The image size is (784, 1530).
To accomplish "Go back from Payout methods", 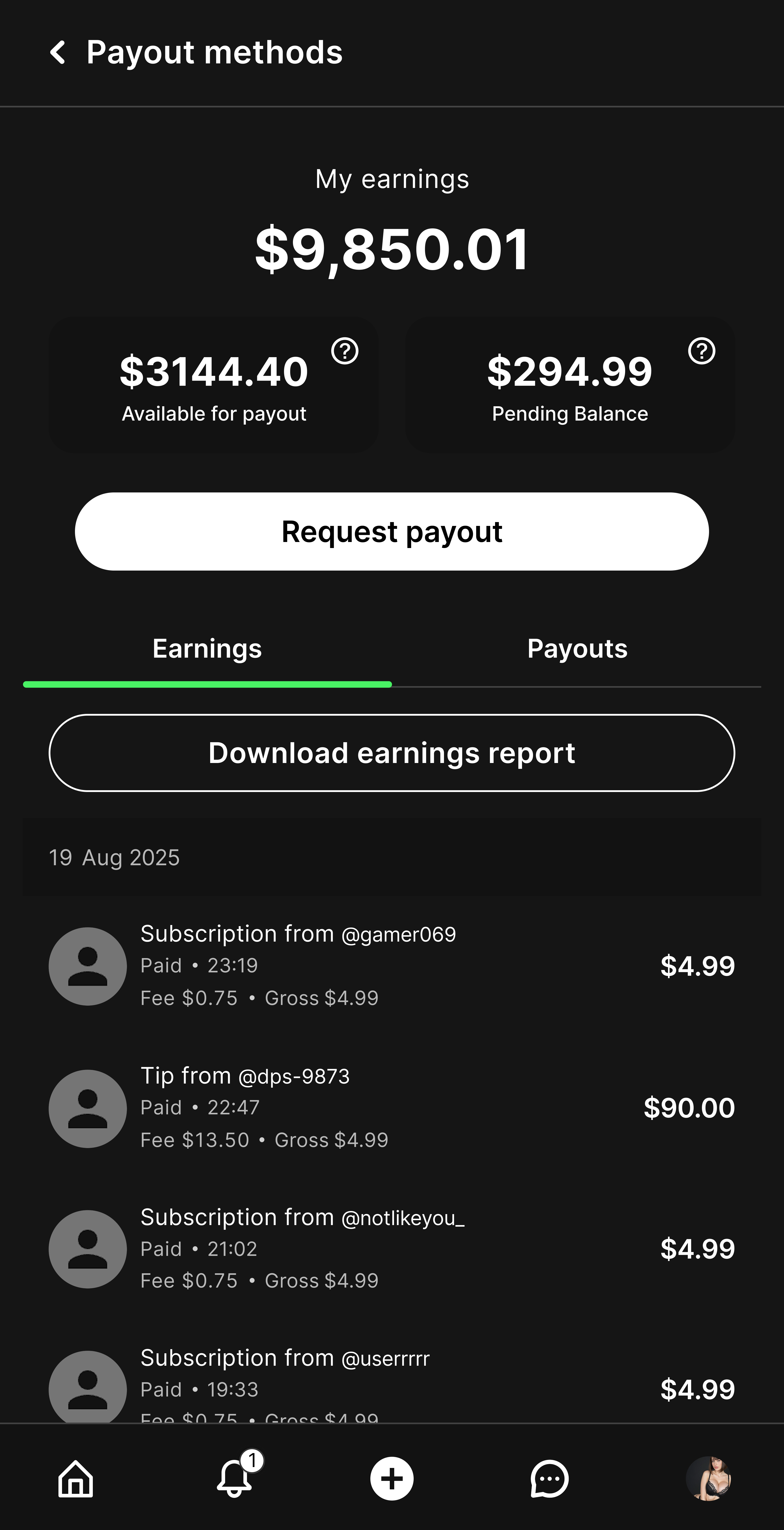I will point(58,52).
